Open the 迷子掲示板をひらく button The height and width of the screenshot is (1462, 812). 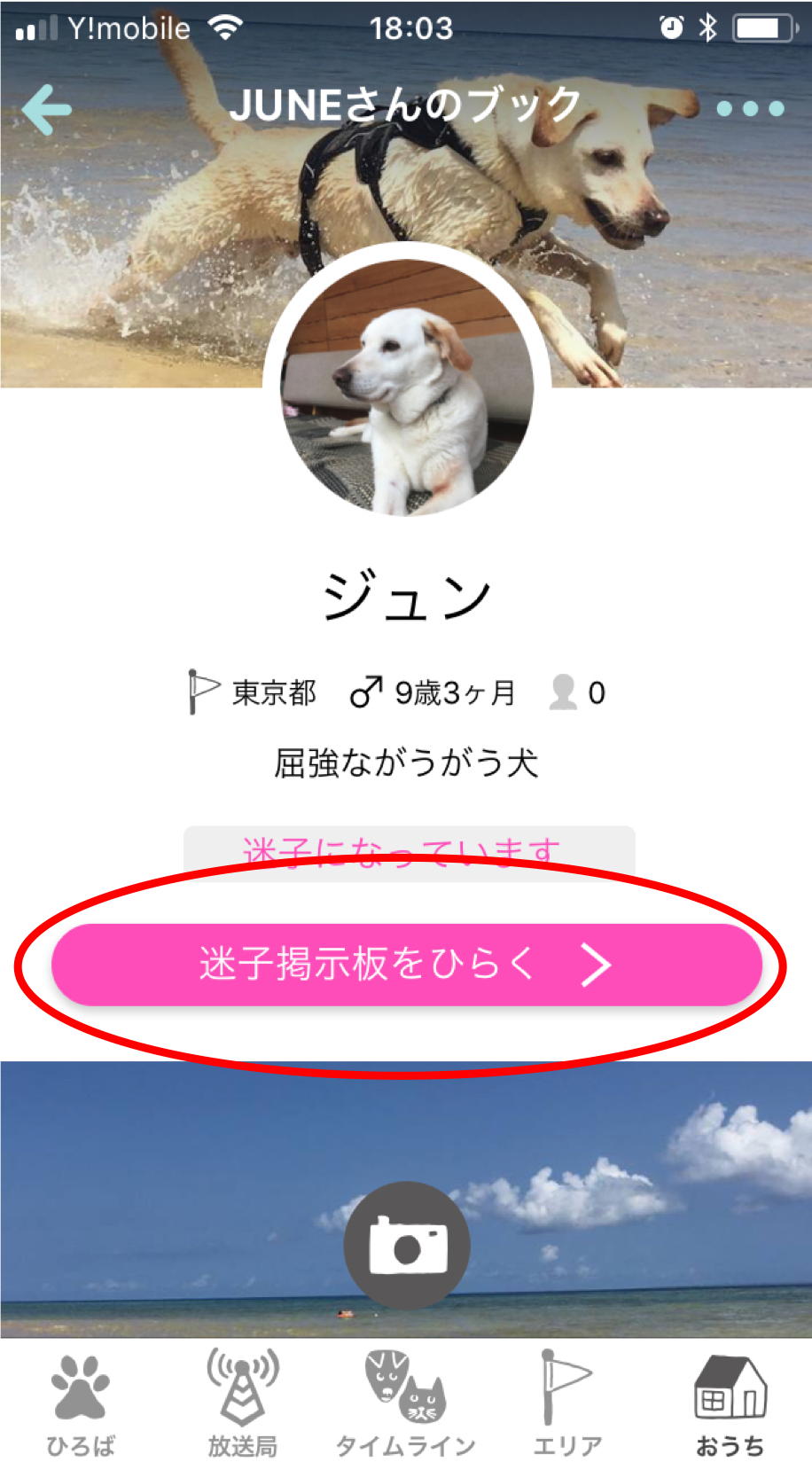(x=407, y=965)
